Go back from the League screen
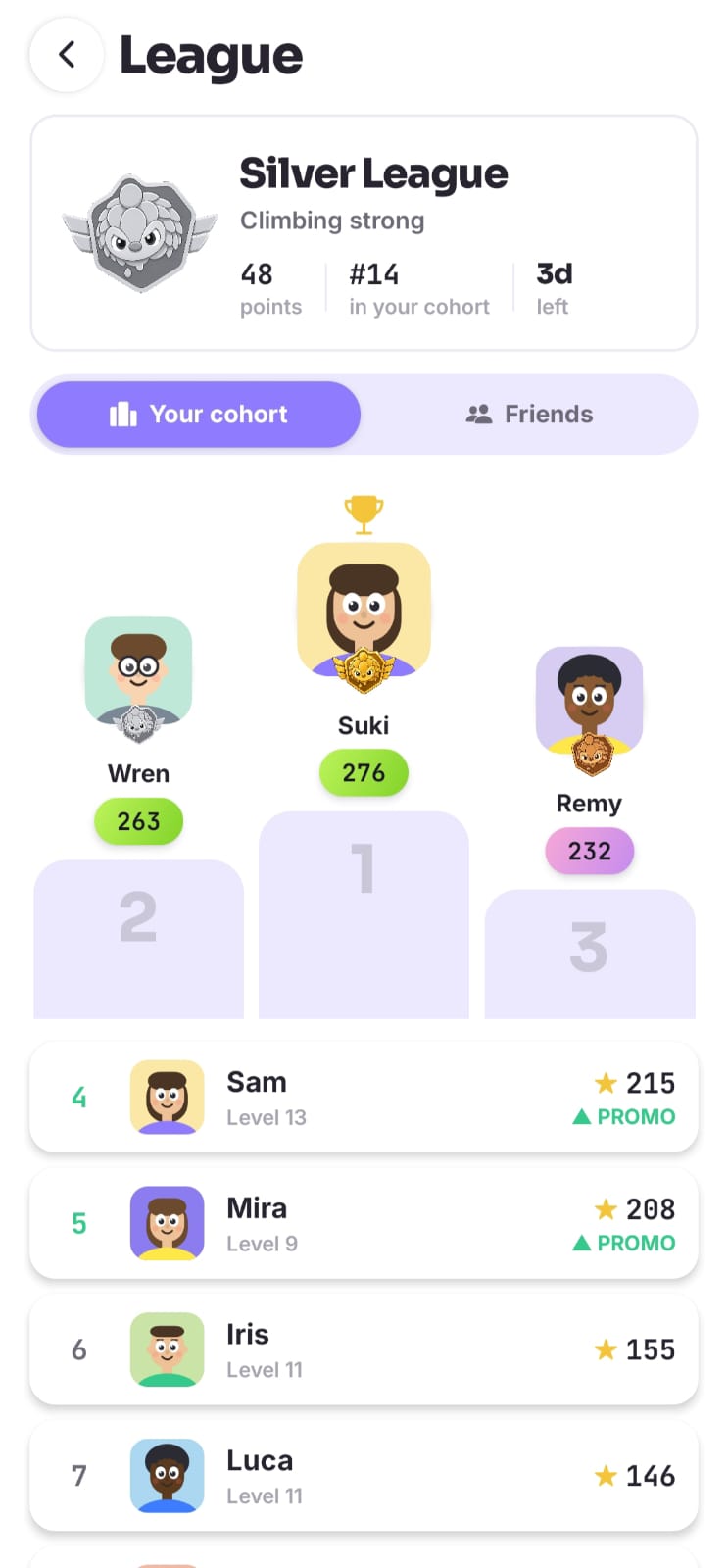 pyautogui.click(x=67, y=55)
